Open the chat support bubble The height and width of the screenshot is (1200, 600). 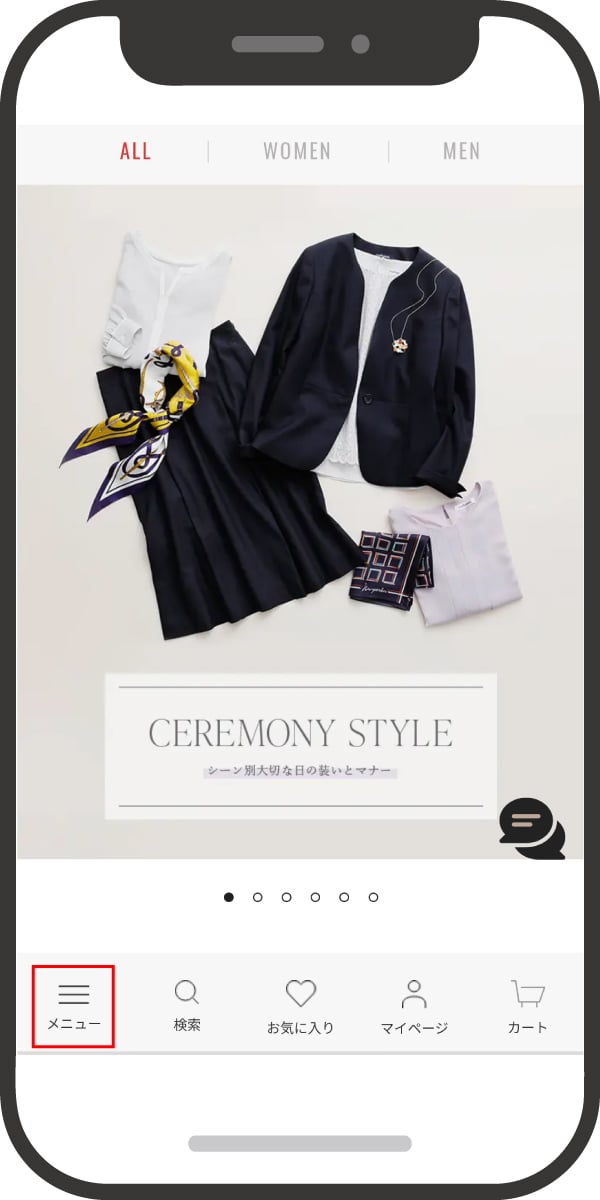(x=532, y=828)
